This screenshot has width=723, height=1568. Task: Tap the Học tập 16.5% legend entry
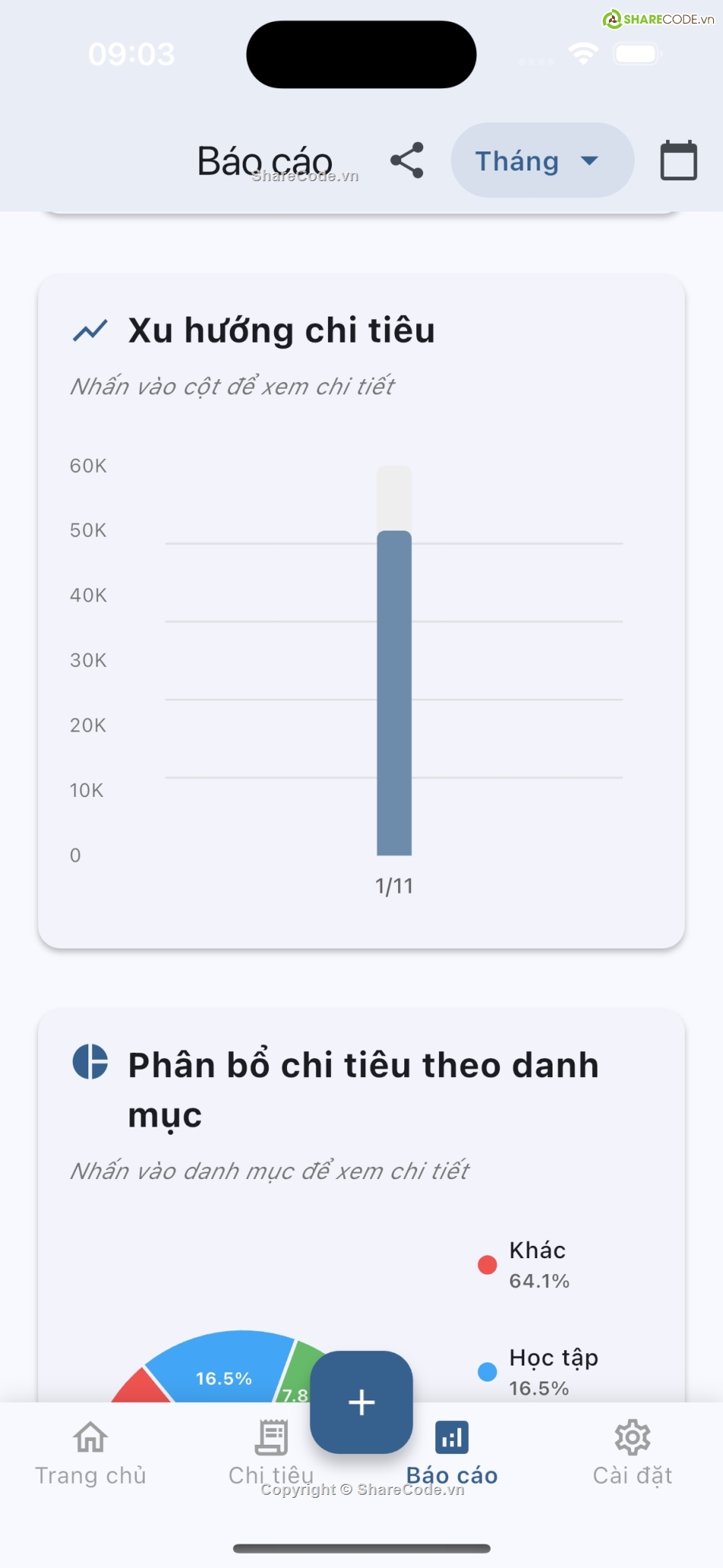tap(553, 1372)
